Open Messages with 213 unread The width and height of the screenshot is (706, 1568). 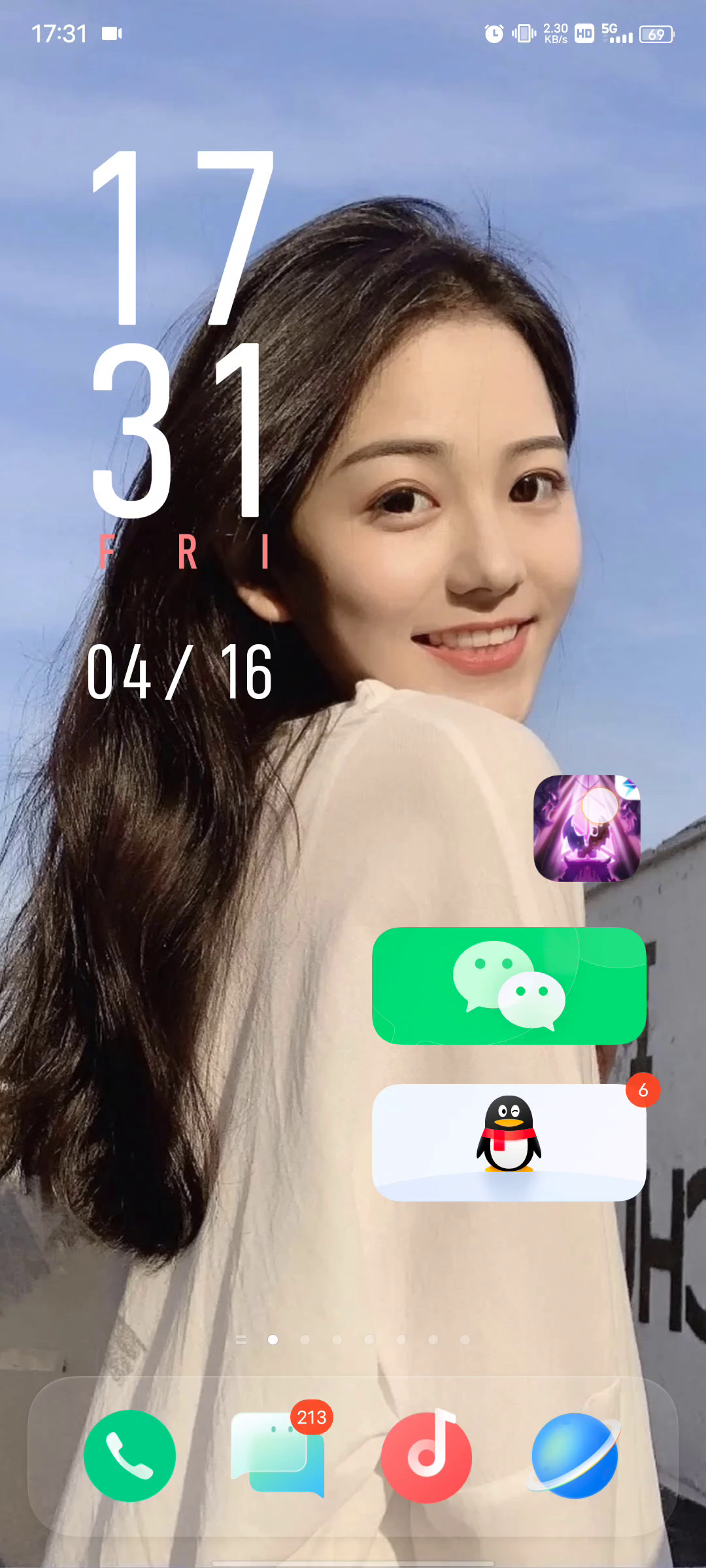278,1456
